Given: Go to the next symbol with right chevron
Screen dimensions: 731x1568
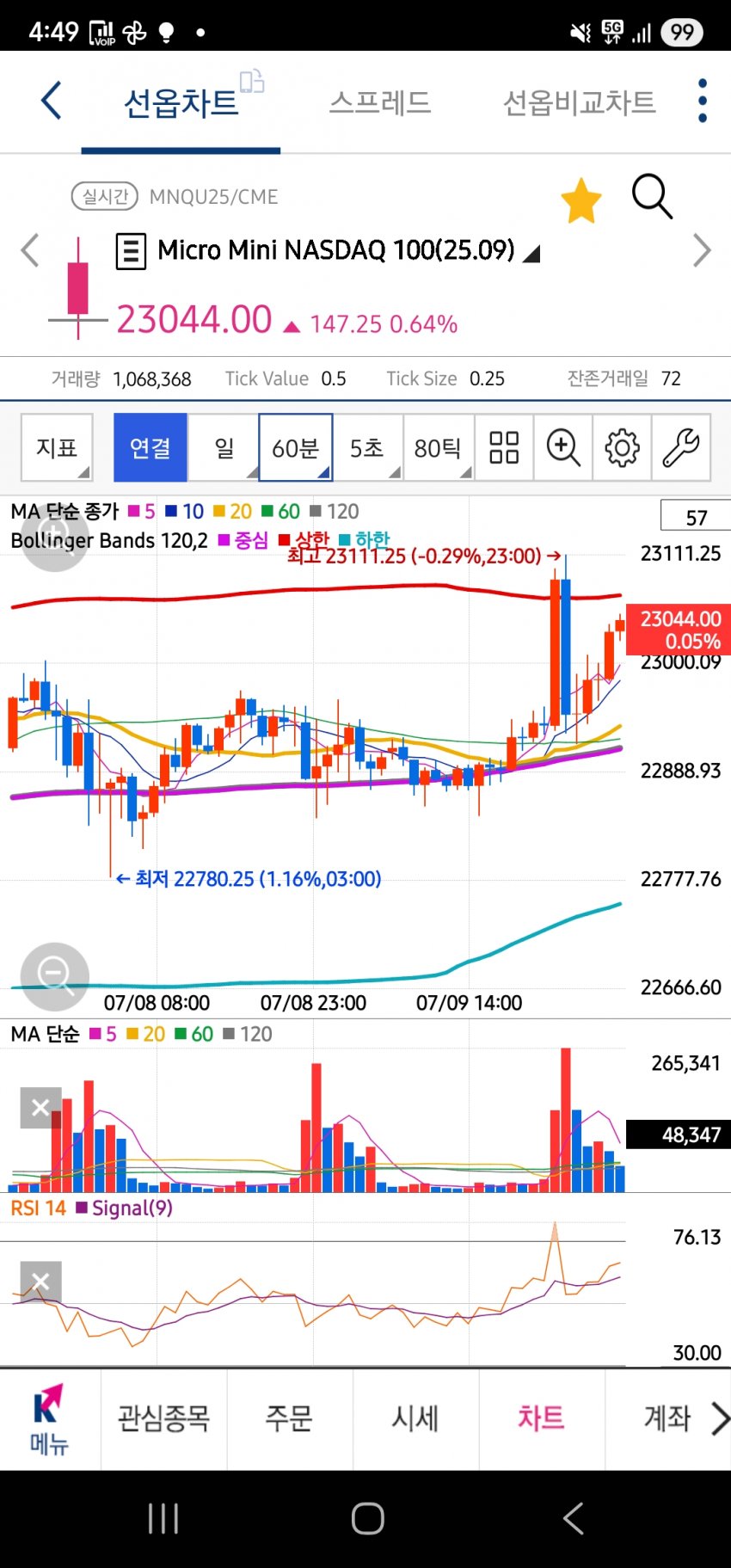Looking at the screenshot, I should tap(702, 251).
